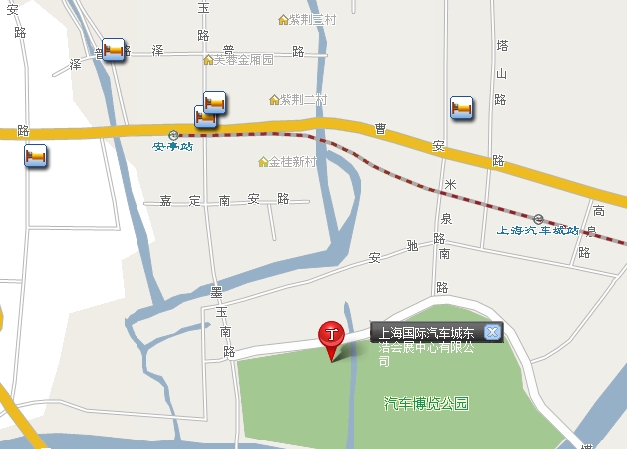Select the blue marker icon on 泽普路
Viewport: 627px width, 449px height.
coord(113,51)
